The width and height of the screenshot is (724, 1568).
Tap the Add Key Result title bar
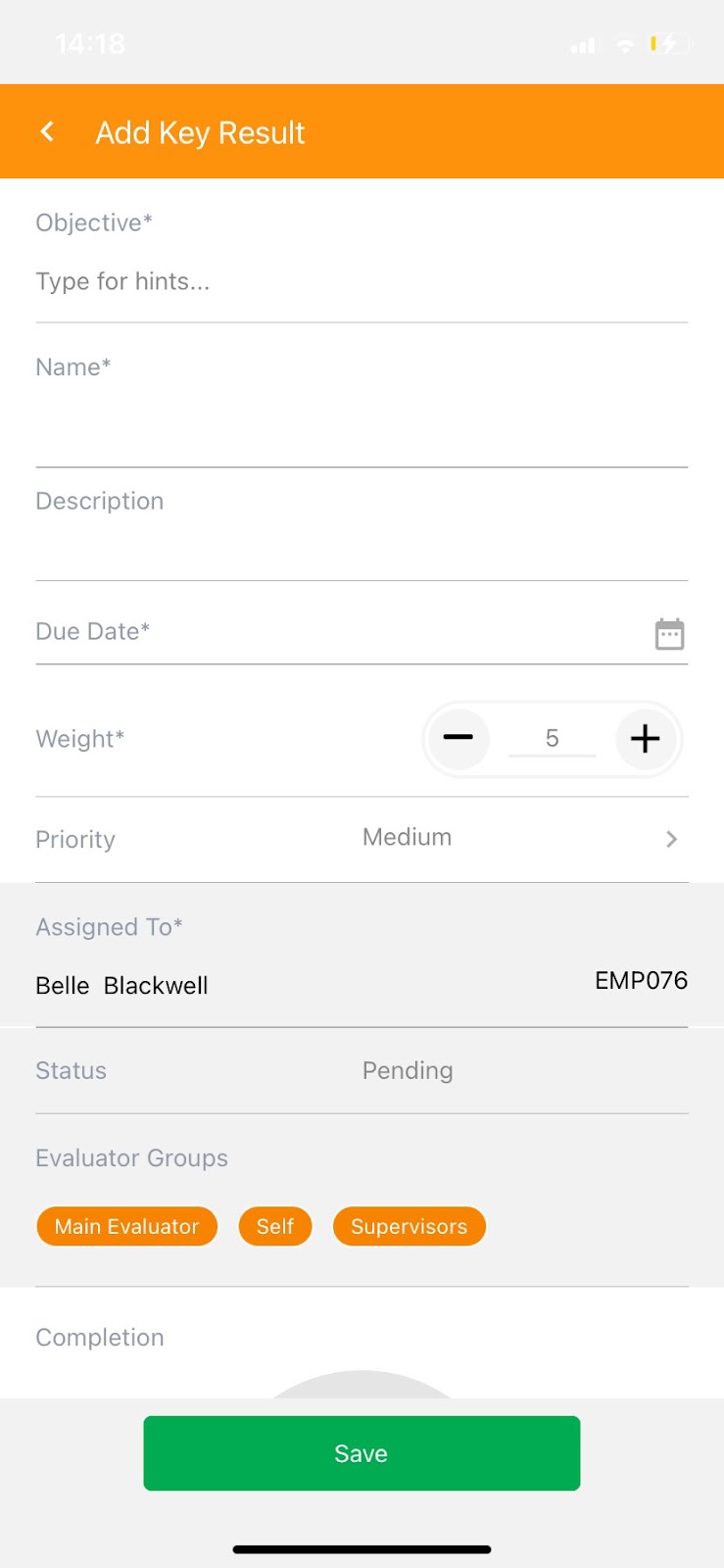click(x=200, y=131)
